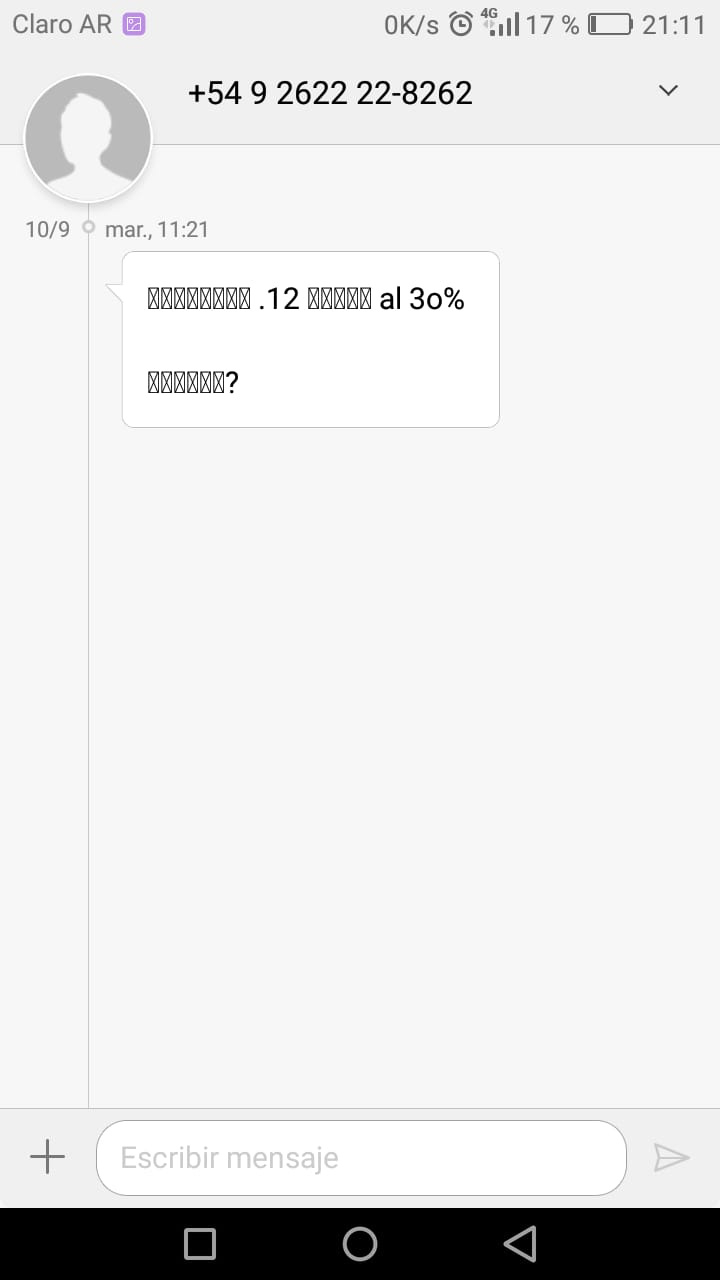
Task: Send the message with the arrow icon
Action: [x=671, y=1158]
